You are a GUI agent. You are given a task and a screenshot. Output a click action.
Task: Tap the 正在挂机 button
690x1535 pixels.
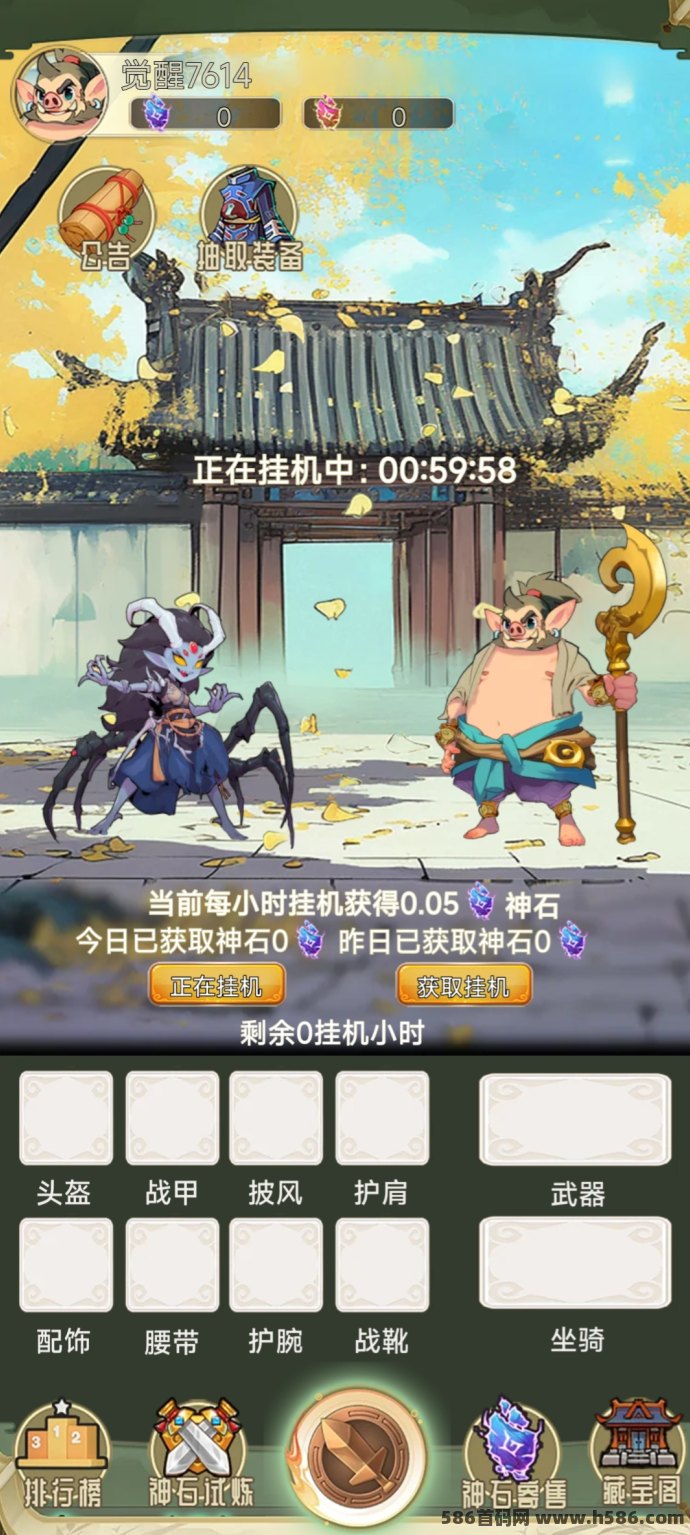(217, 986)
